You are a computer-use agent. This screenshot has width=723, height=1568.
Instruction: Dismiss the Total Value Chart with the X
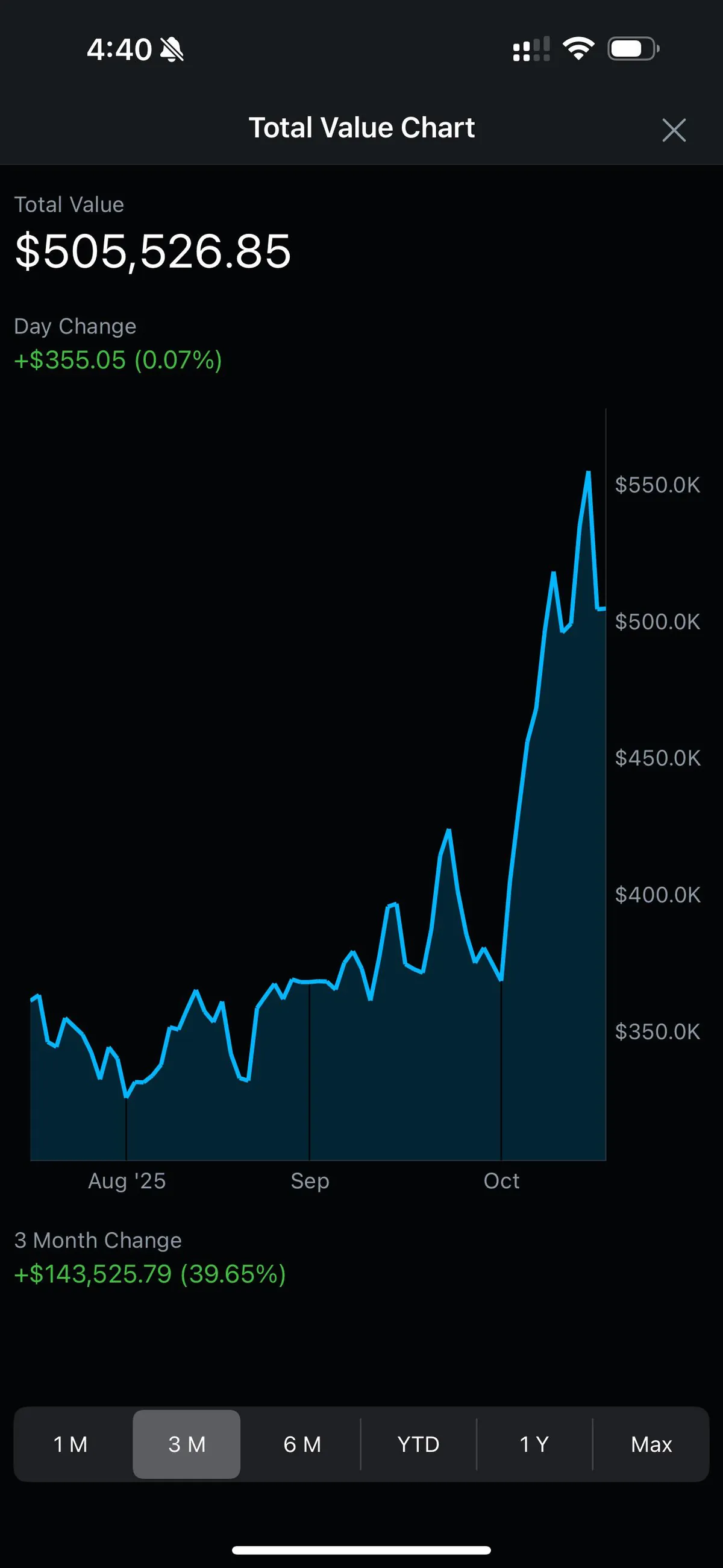click(674, 130)
